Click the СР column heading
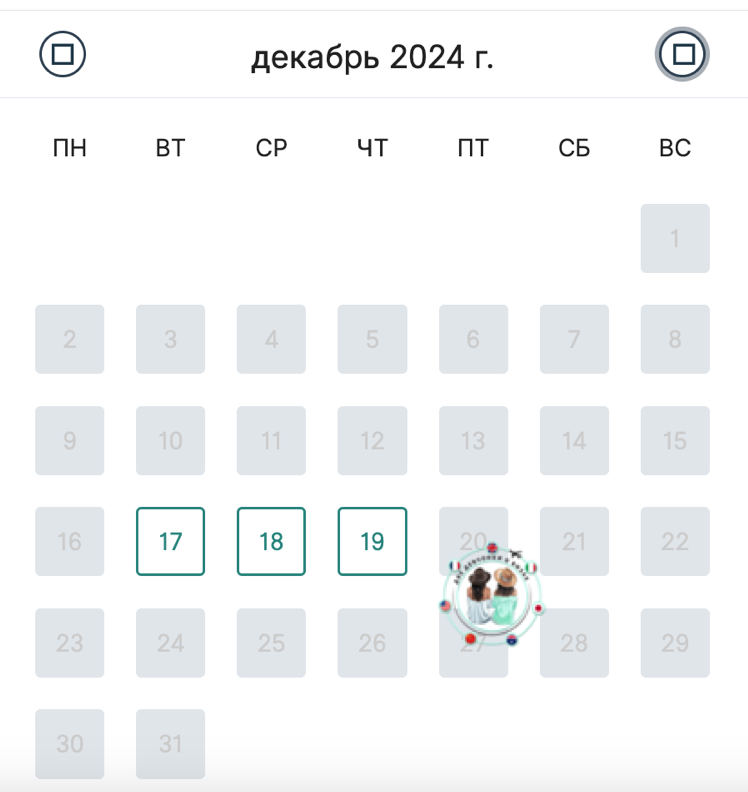The height and width of the screenshot is (792, 748). pos(271,148)
